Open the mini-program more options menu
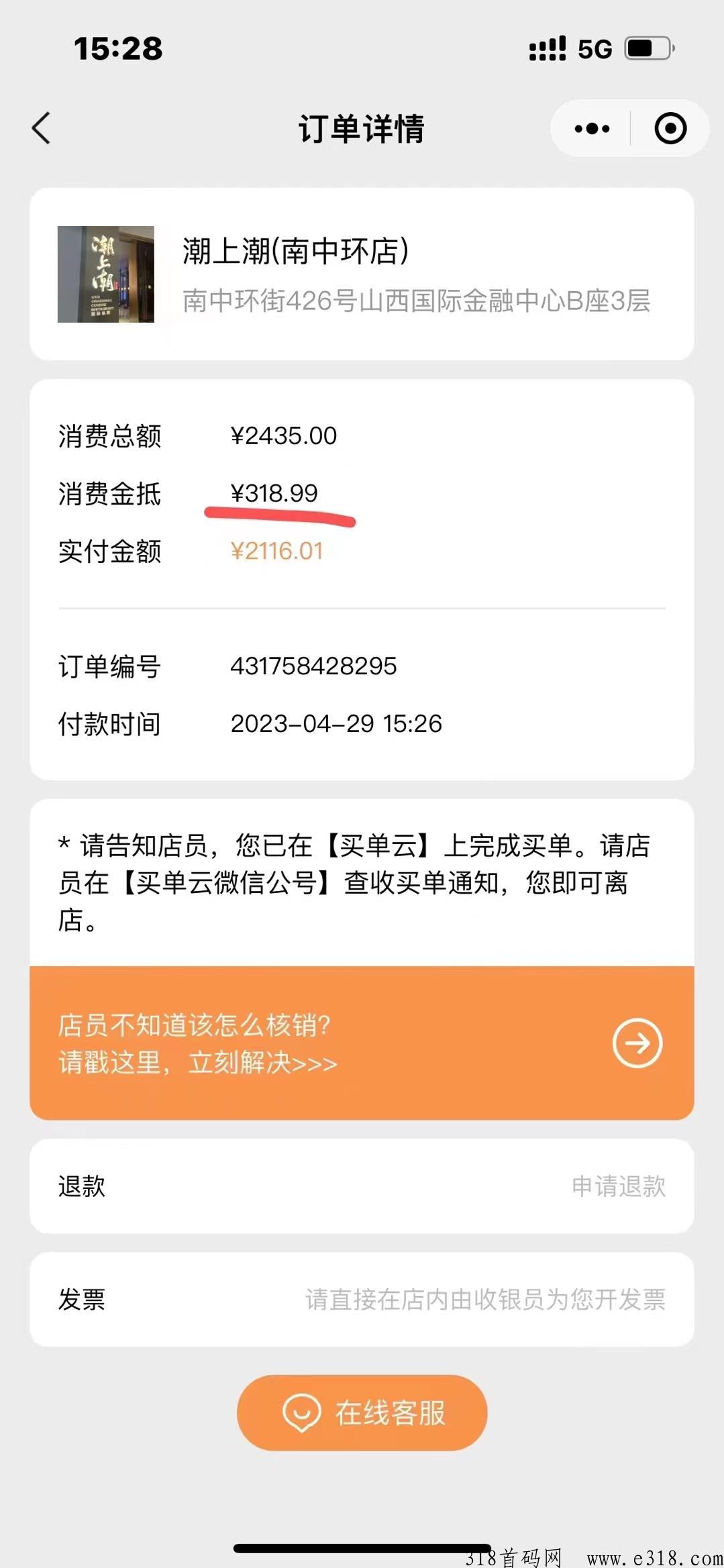724x1568 pixels. tap(588, 127)
